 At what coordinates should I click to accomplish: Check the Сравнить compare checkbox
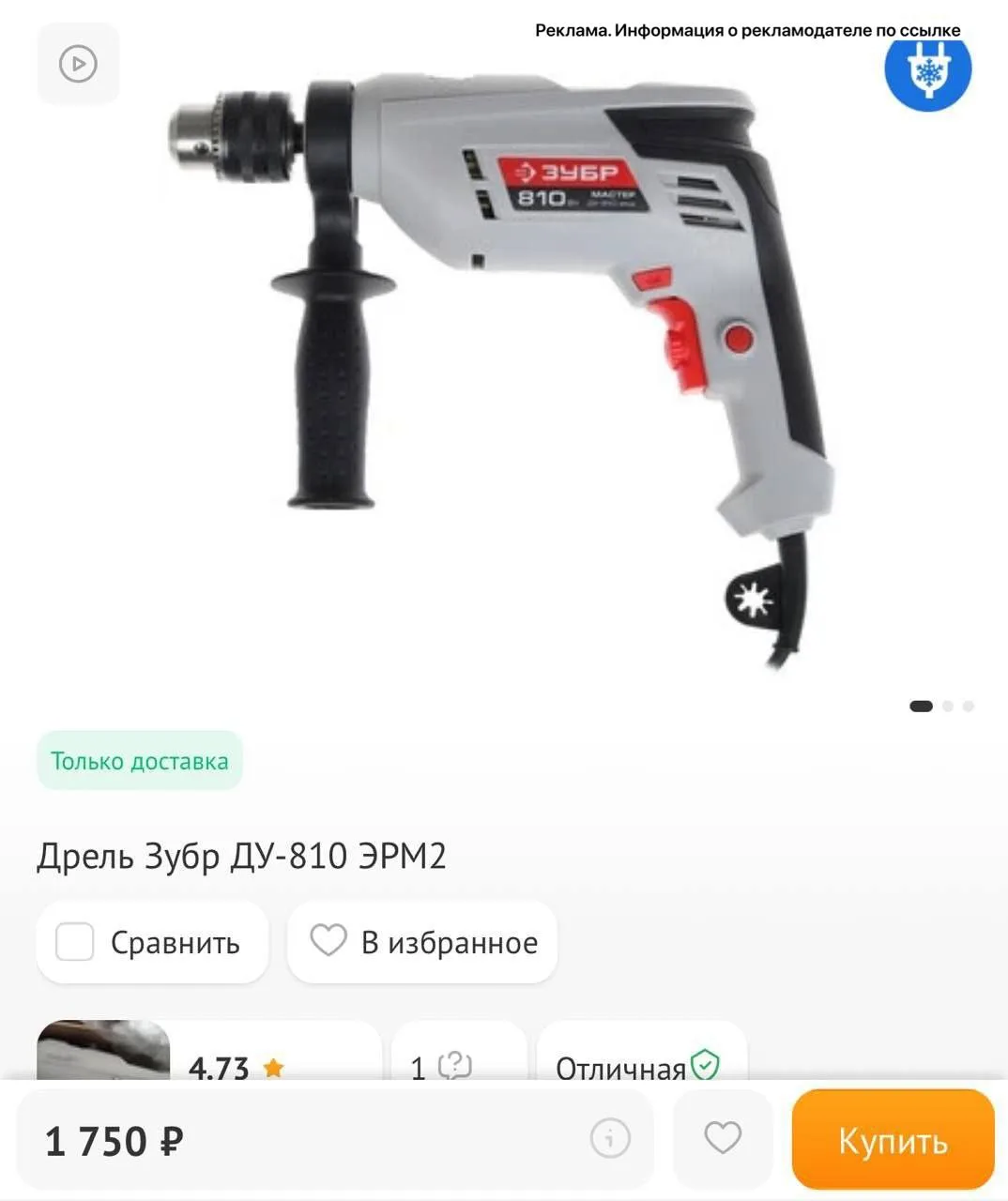click(75, 942)
